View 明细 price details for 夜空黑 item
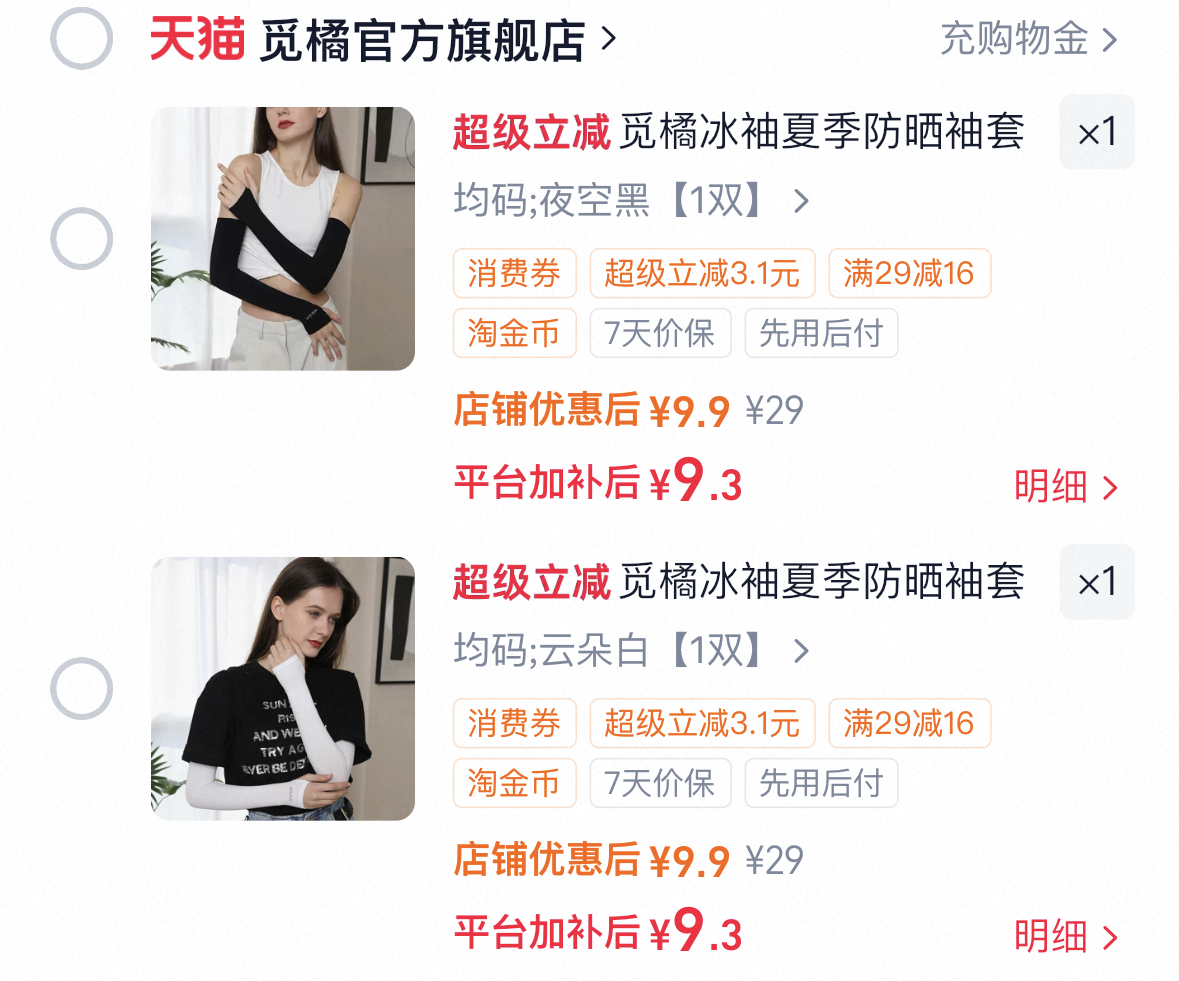Image resolution: width=1179 pixels, height=981 pixels. [x=1066, y=486]
